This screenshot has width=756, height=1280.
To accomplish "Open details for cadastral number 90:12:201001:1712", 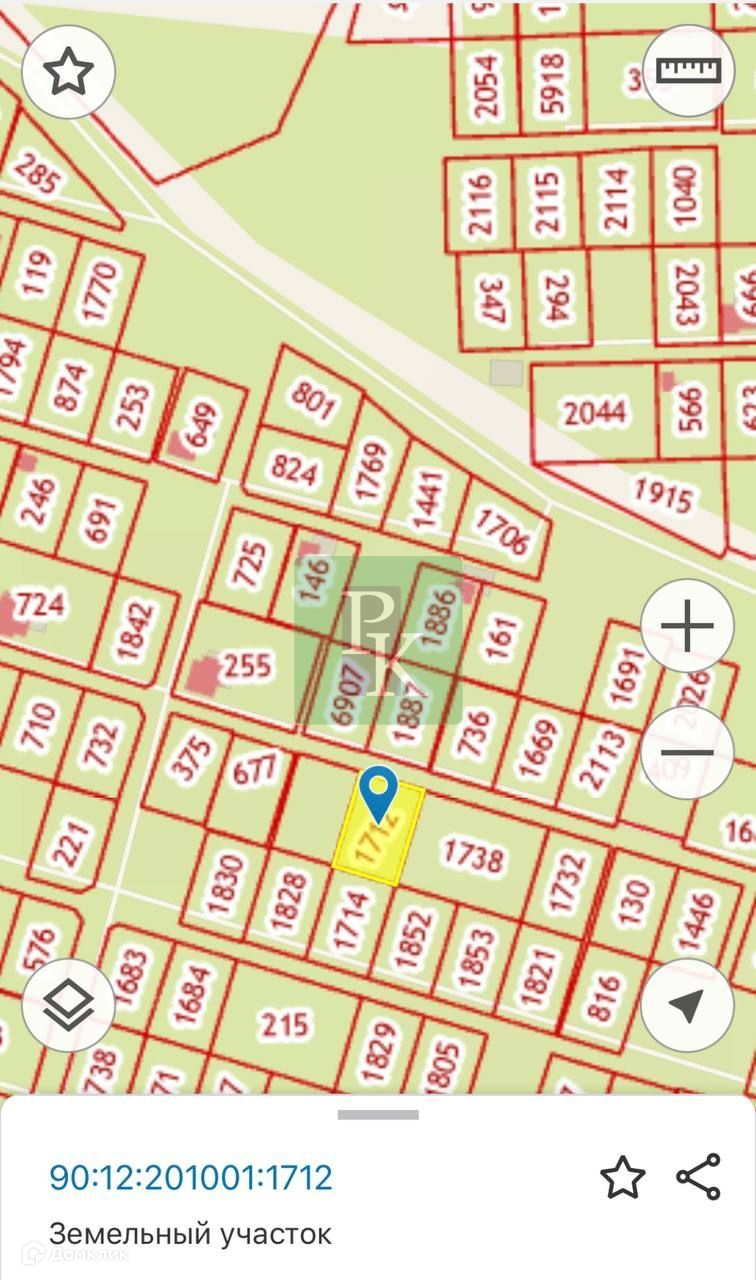I will (x=191, y=1177).
